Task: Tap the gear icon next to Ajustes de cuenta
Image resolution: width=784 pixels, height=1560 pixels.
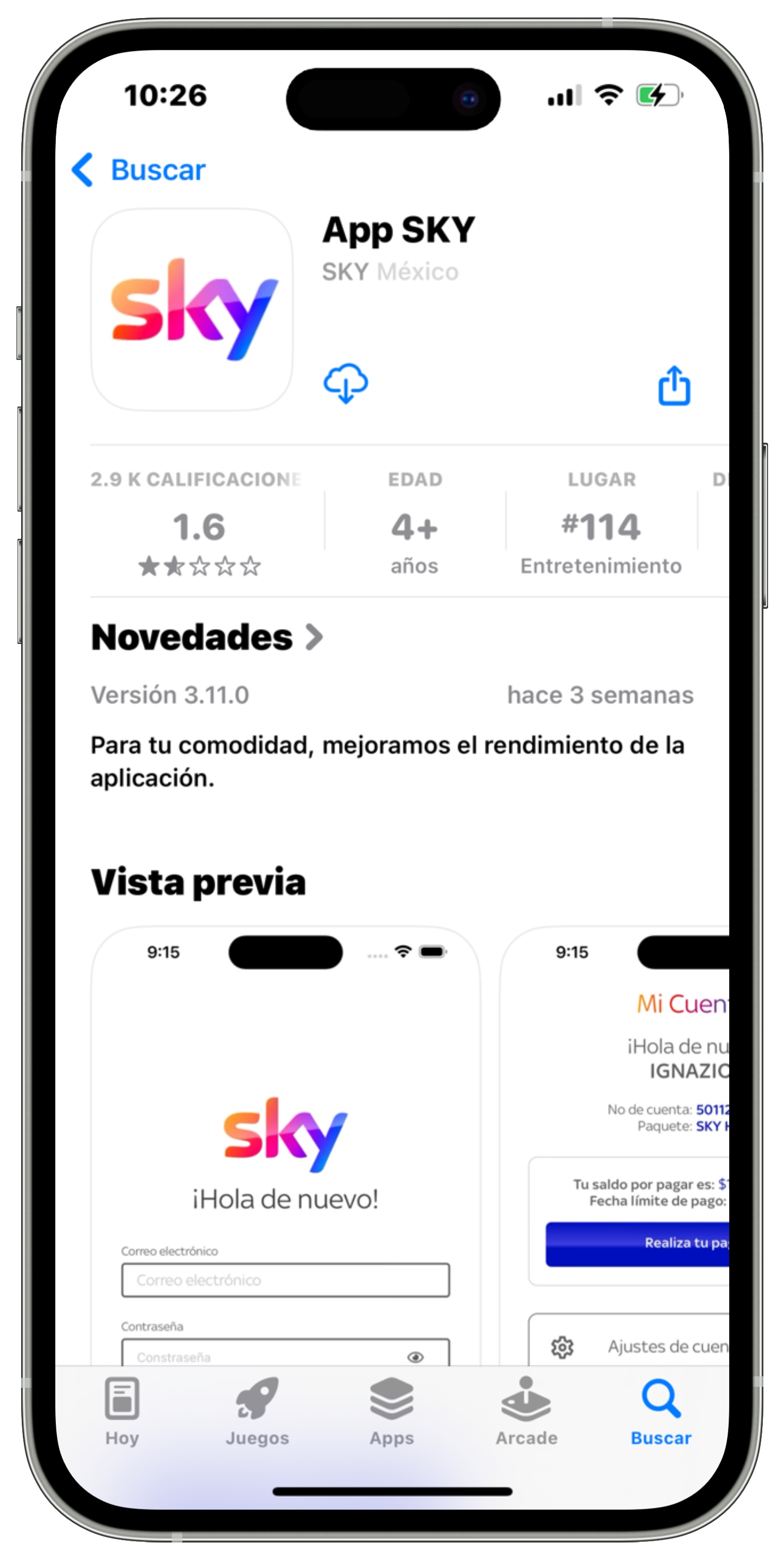Action: 563,1347
